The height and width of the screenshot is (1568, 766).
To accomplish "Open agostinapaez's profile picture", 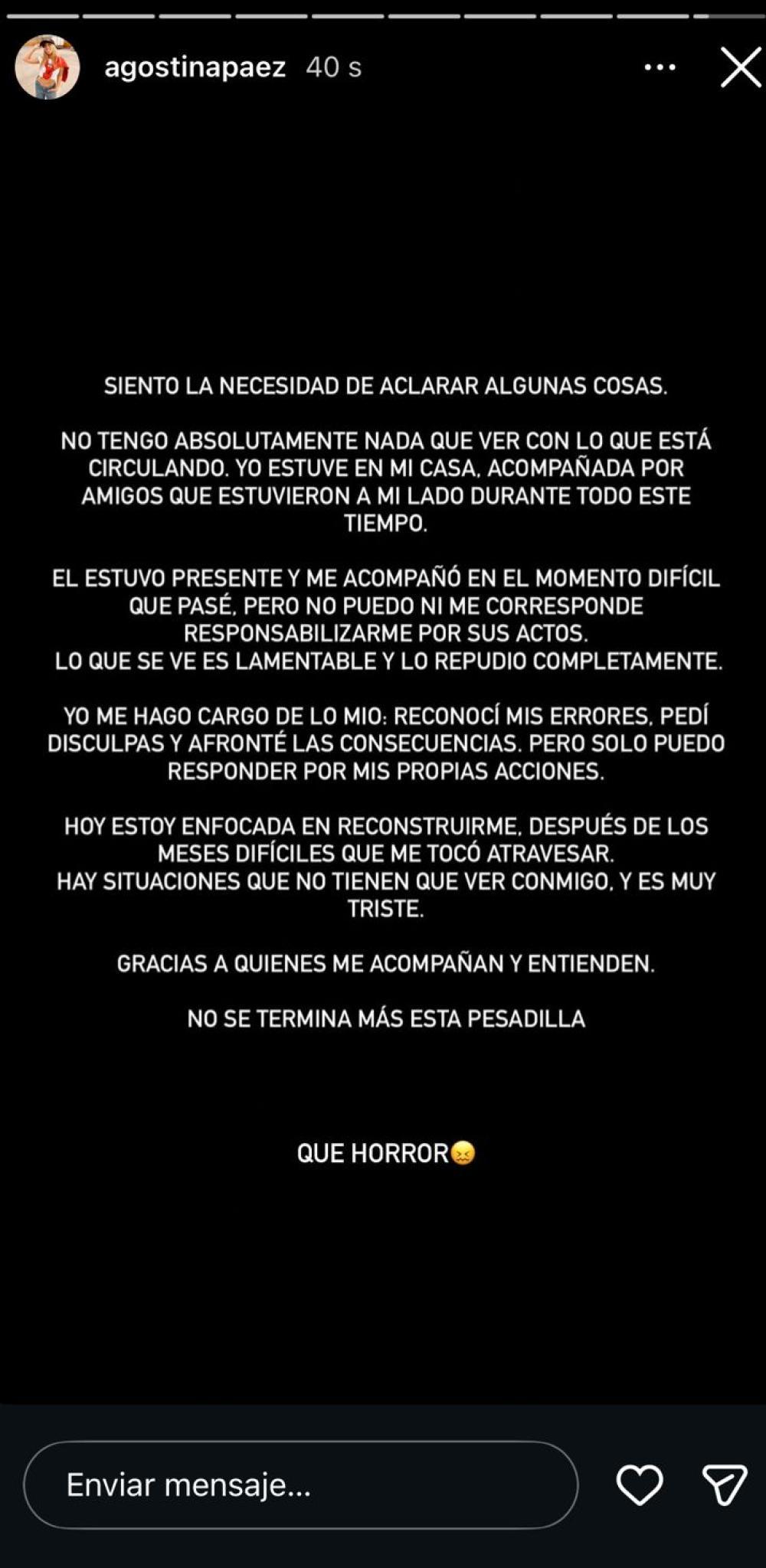I will 47,67.
